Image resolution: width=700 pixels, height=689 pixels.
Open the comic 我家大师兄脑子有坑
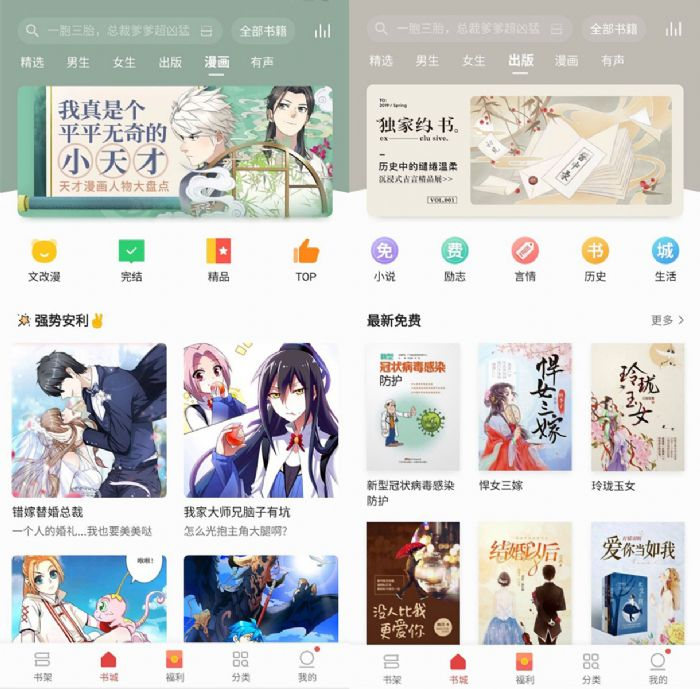[x=260, y=420]
